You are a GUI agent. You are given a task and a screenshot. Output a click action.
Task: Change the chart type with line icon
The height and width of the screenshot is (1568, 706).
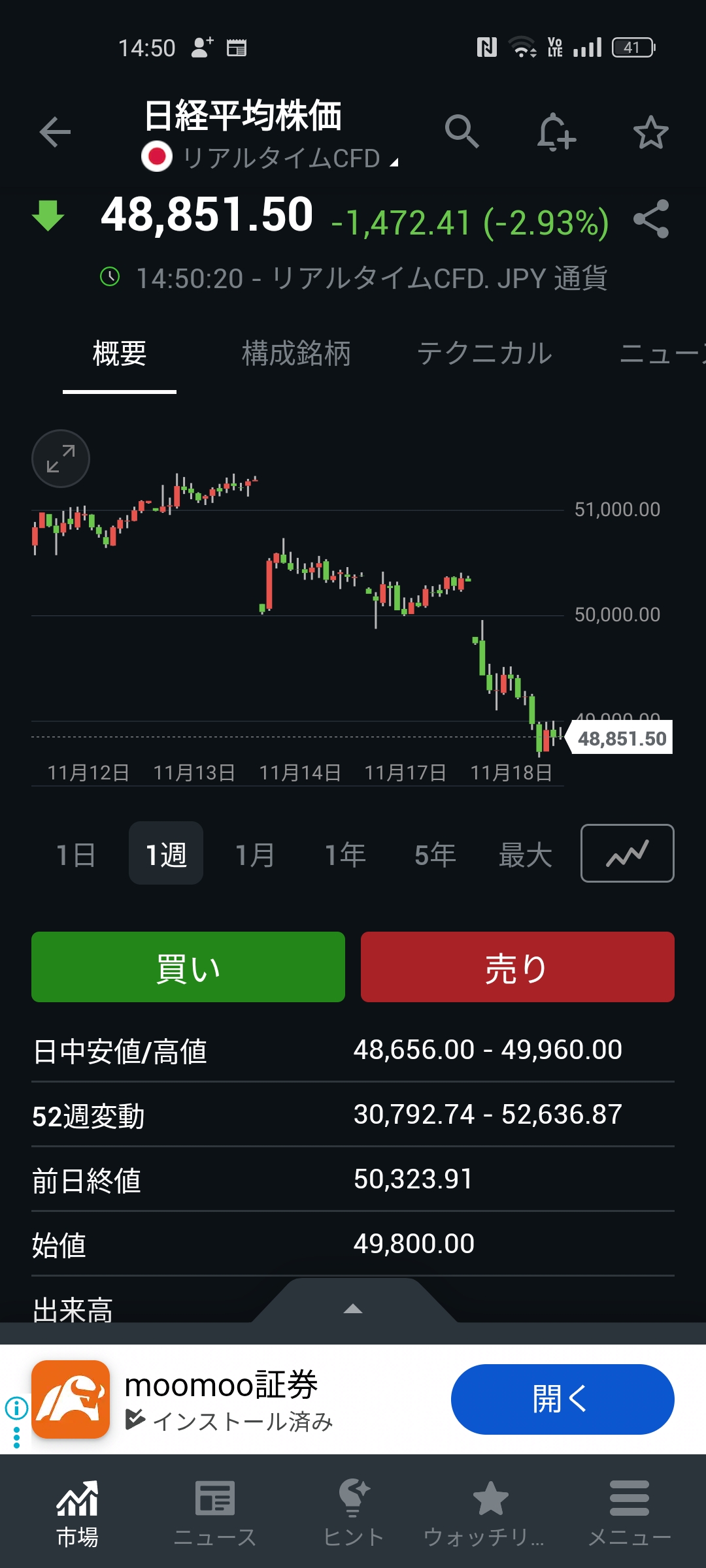[627, 853]
